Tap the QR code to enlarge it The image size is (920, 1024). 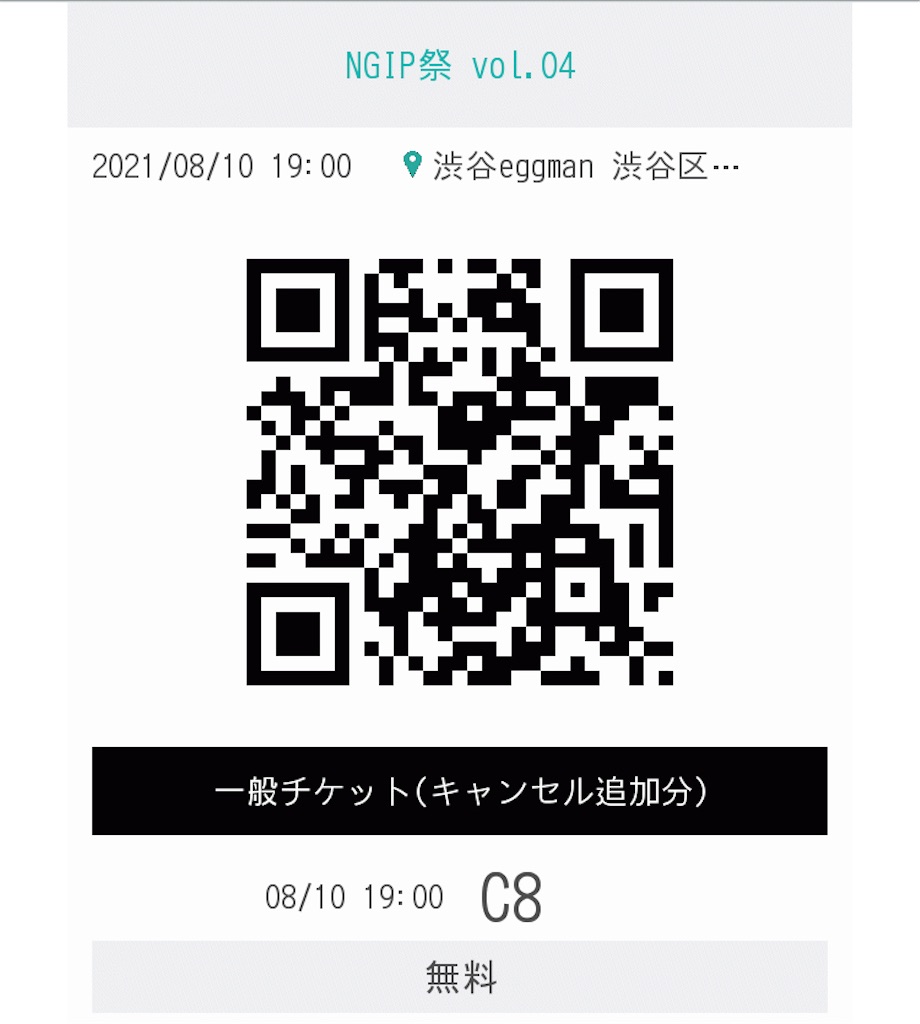[460, 470]
